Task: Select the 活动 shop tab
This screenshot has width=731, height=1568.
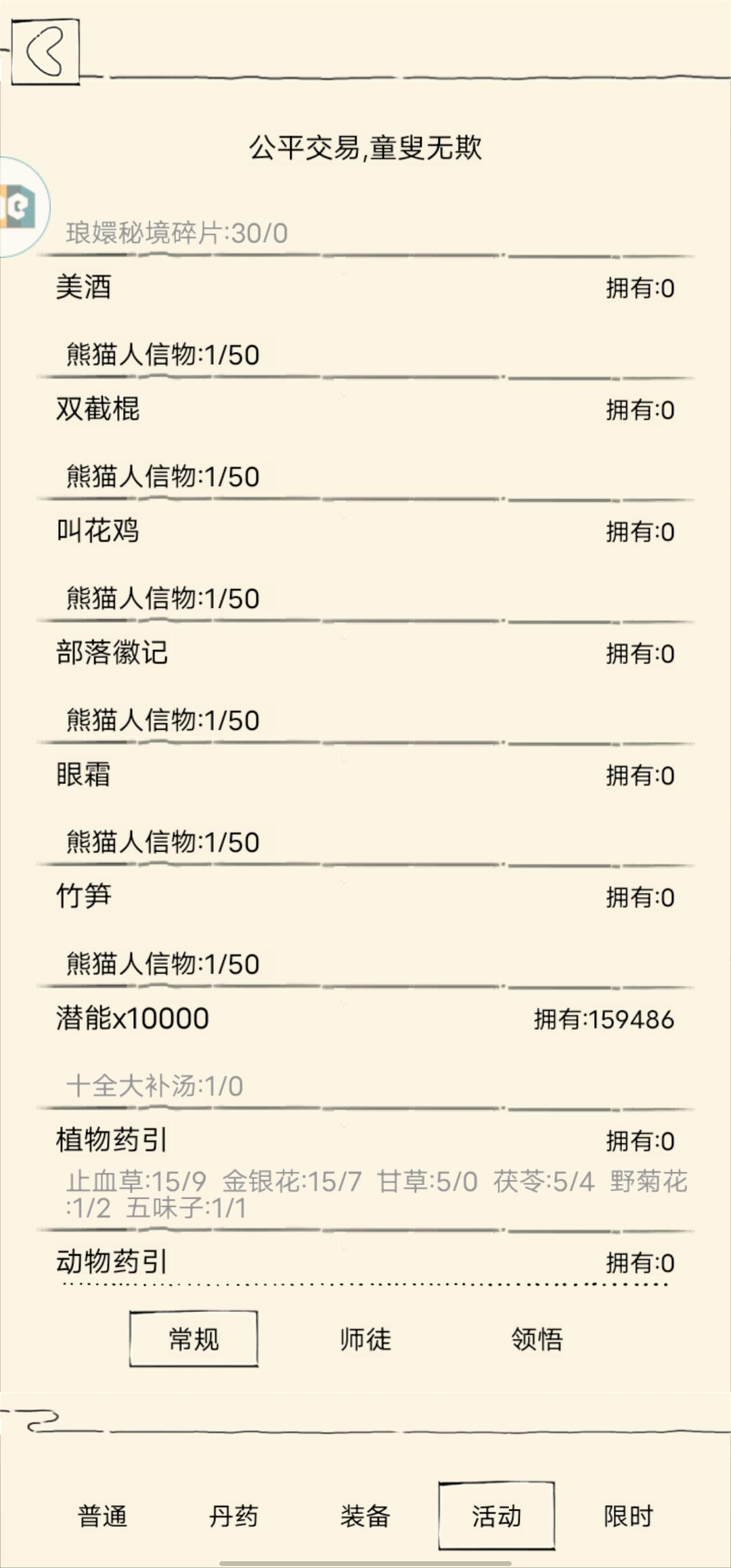Action: (496, 1517)
